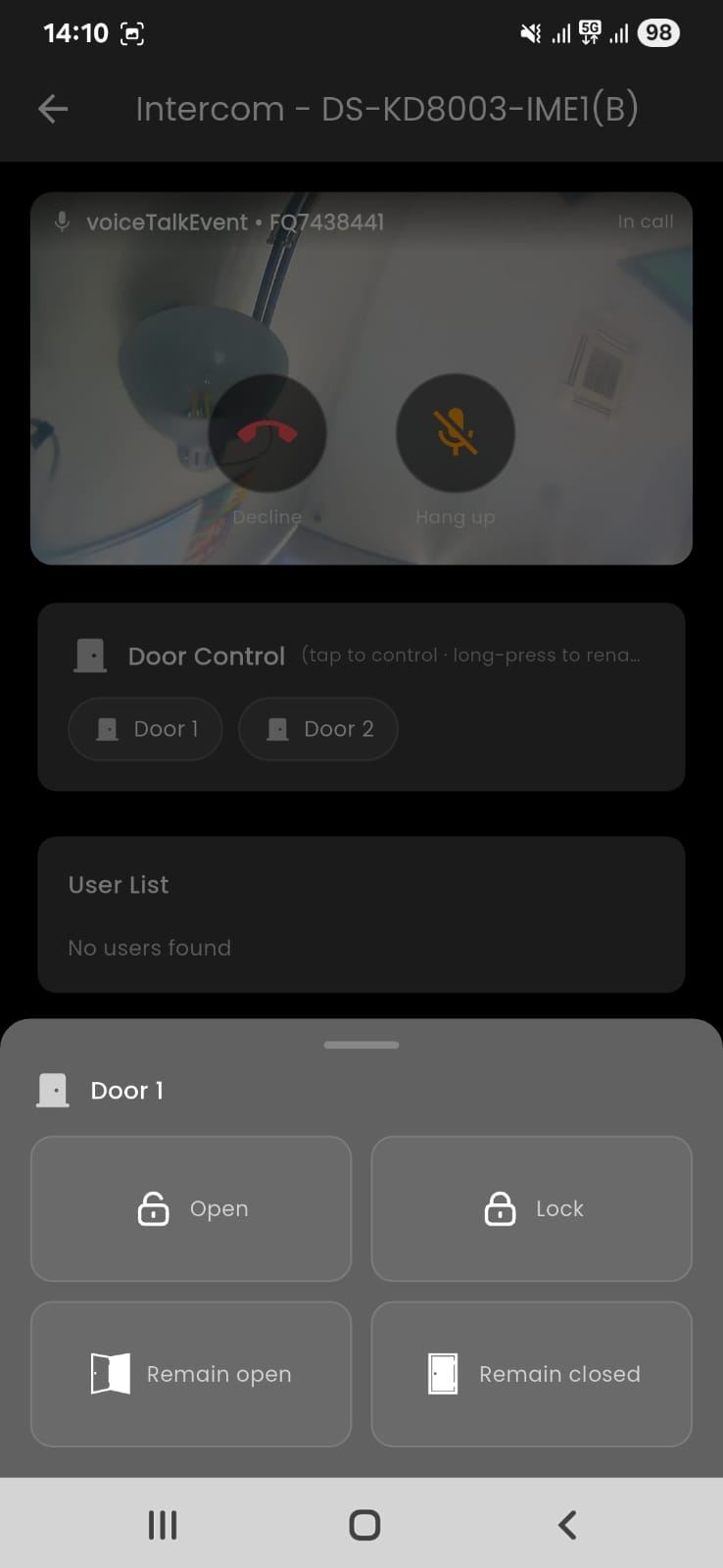Viewport: 723px width, 1568px height.
Task: Go to the system home screen
Action: click(364, 1525)
